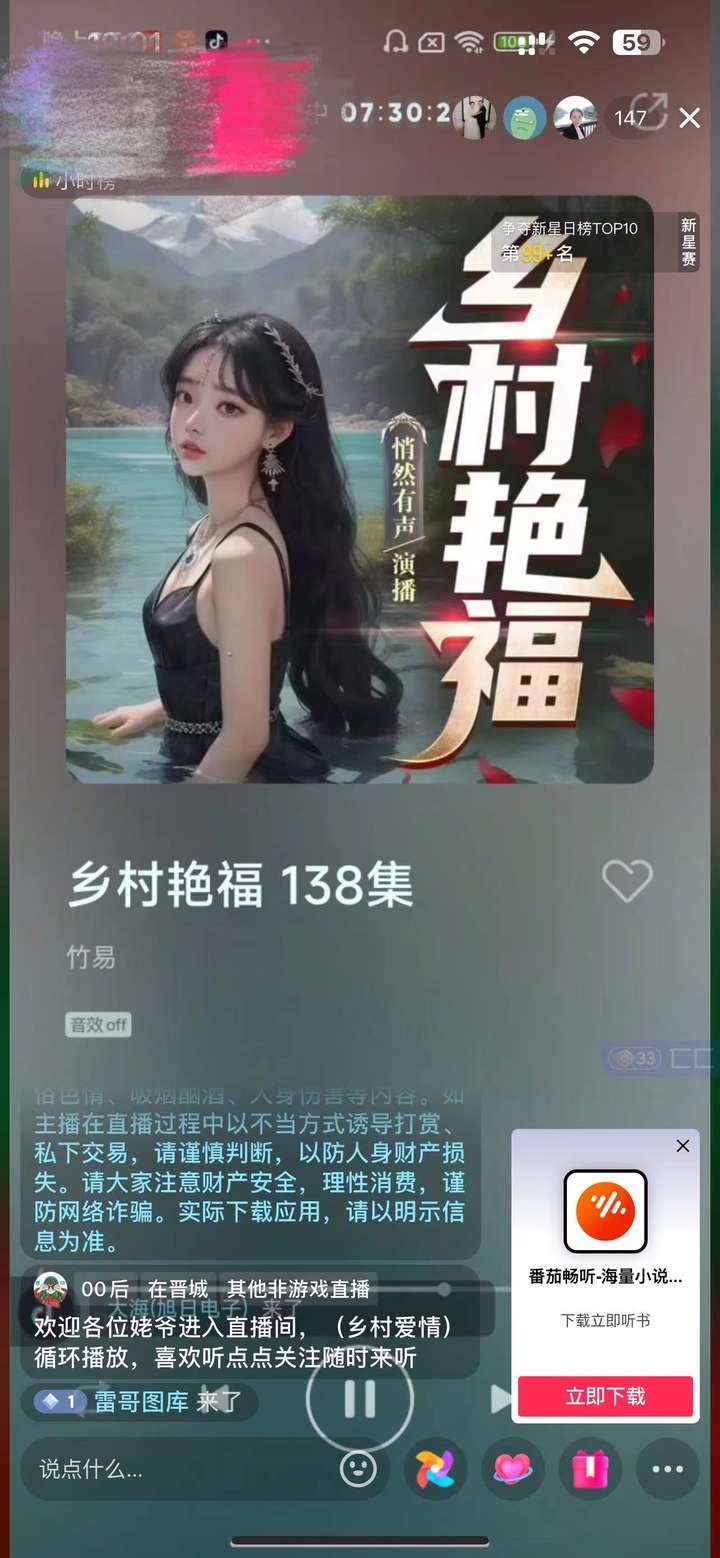Viewport: 720px width, 1558px height.
Task: Tap the 番茄畅听 app icon
Action: (604, 1210)
